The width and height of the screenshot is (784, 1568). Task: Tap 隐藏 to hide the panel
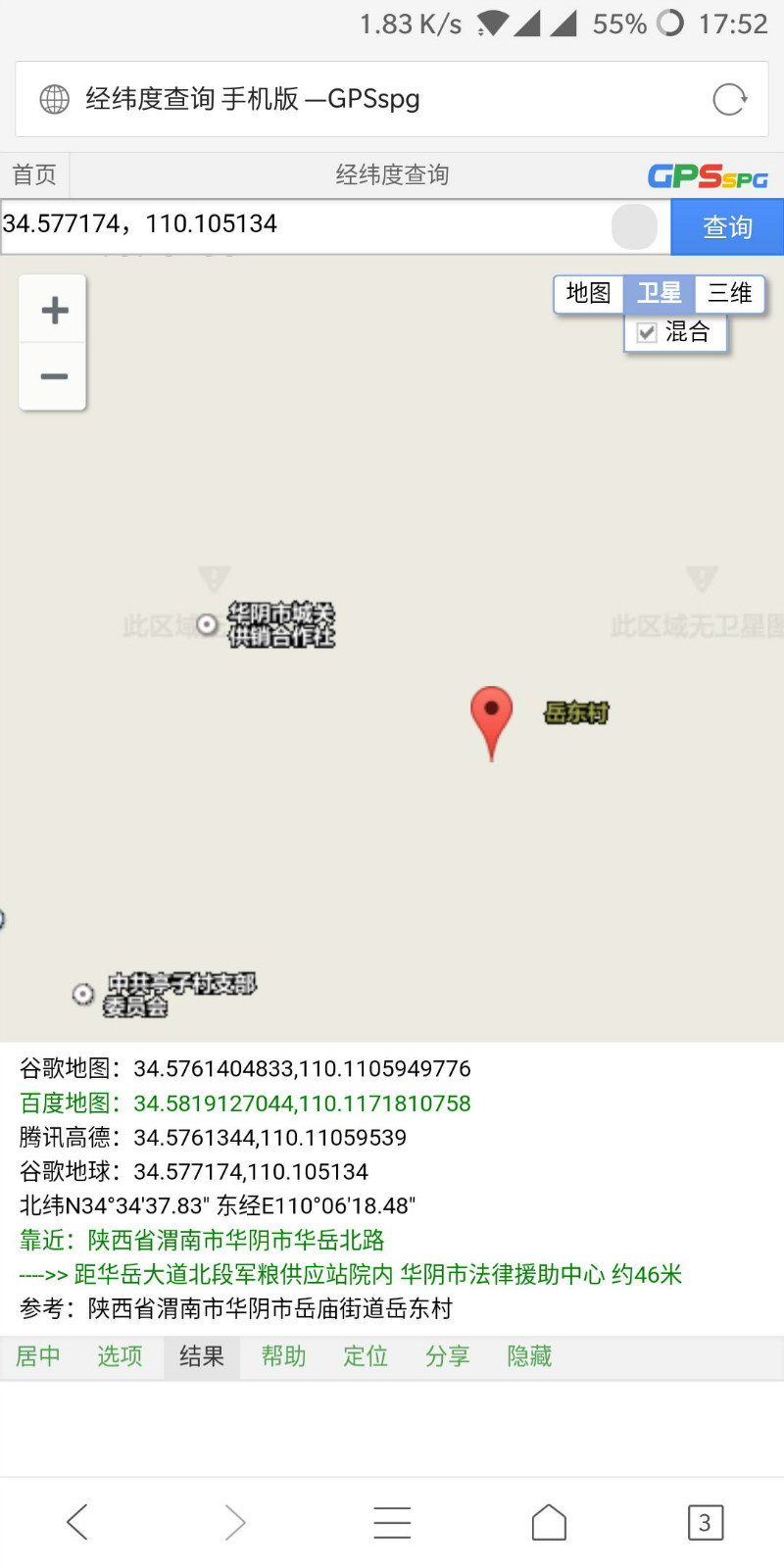(x=529, y=1356)
